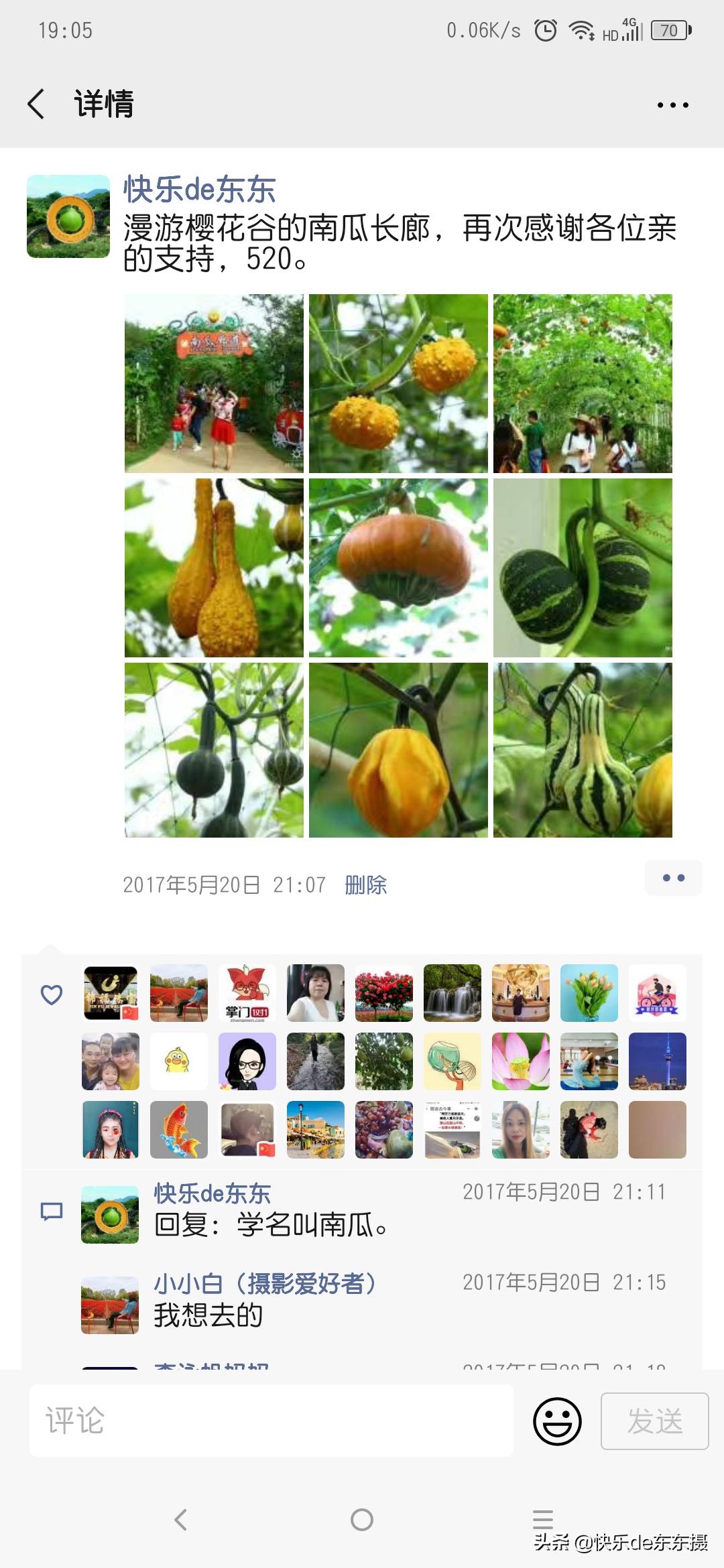Open 快乐de东东's profile from the post name
724x1568 pixels.
(x=199, y=190)
